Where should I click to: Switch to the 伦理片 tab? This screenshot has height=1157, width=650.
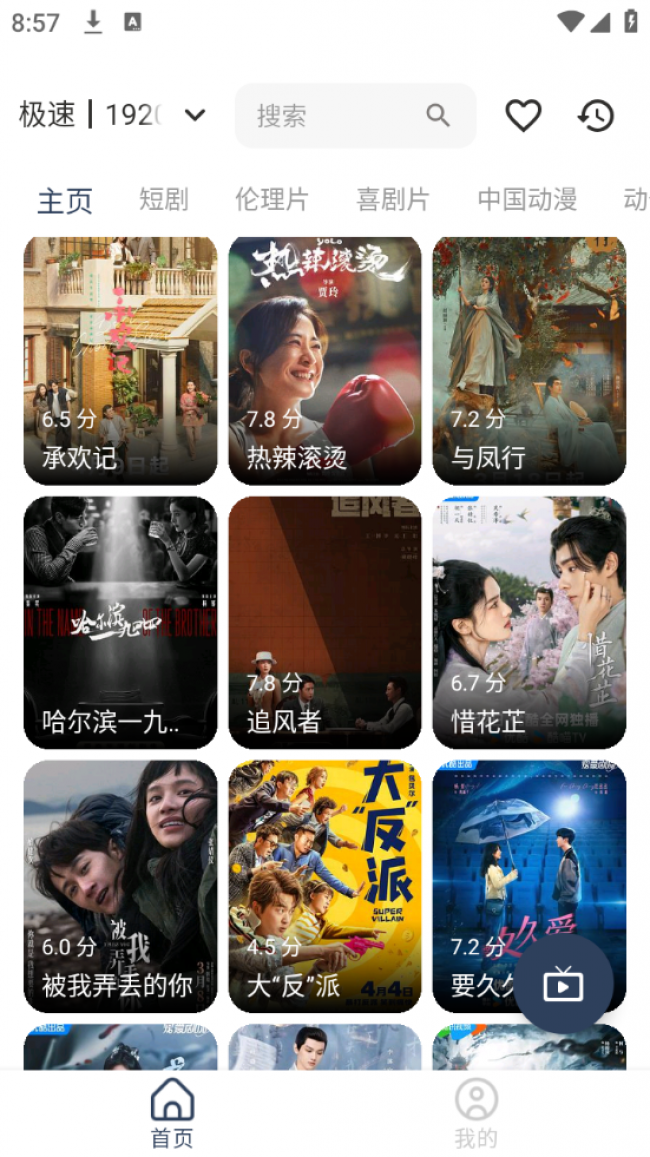pos(272,199)
